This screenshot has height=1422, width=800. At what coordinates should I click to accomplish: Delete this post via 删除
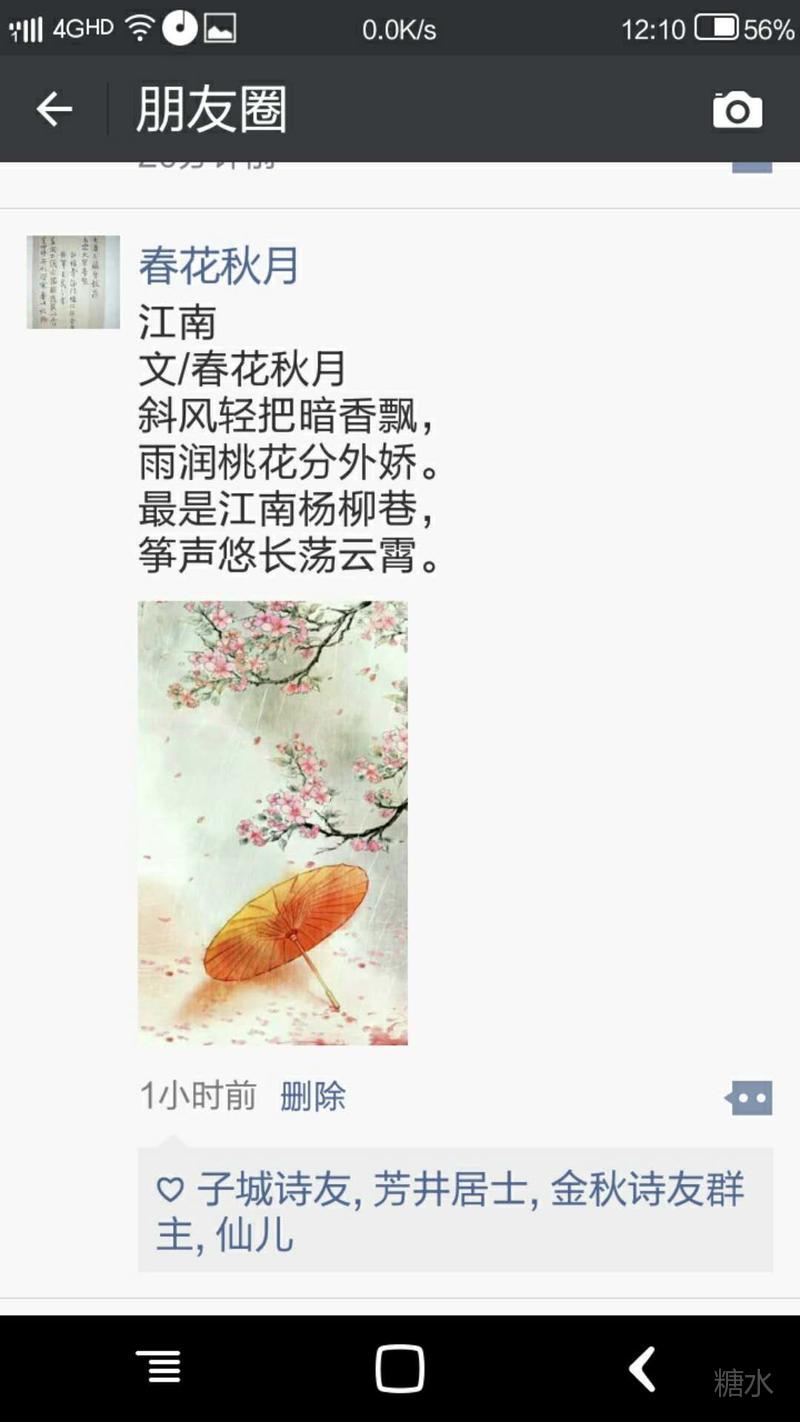(x=312, y=1096)
